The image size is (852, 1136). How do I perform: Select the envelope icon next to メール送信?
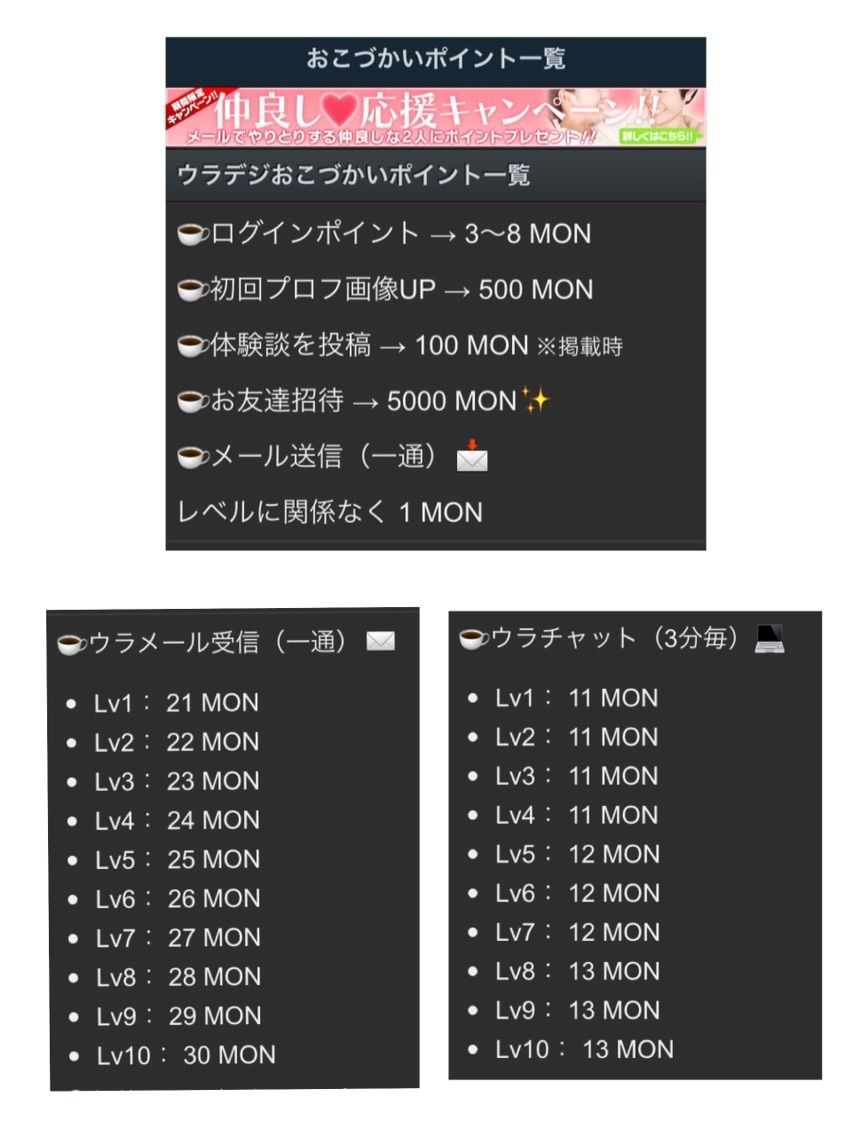click(x=470, y=461)
